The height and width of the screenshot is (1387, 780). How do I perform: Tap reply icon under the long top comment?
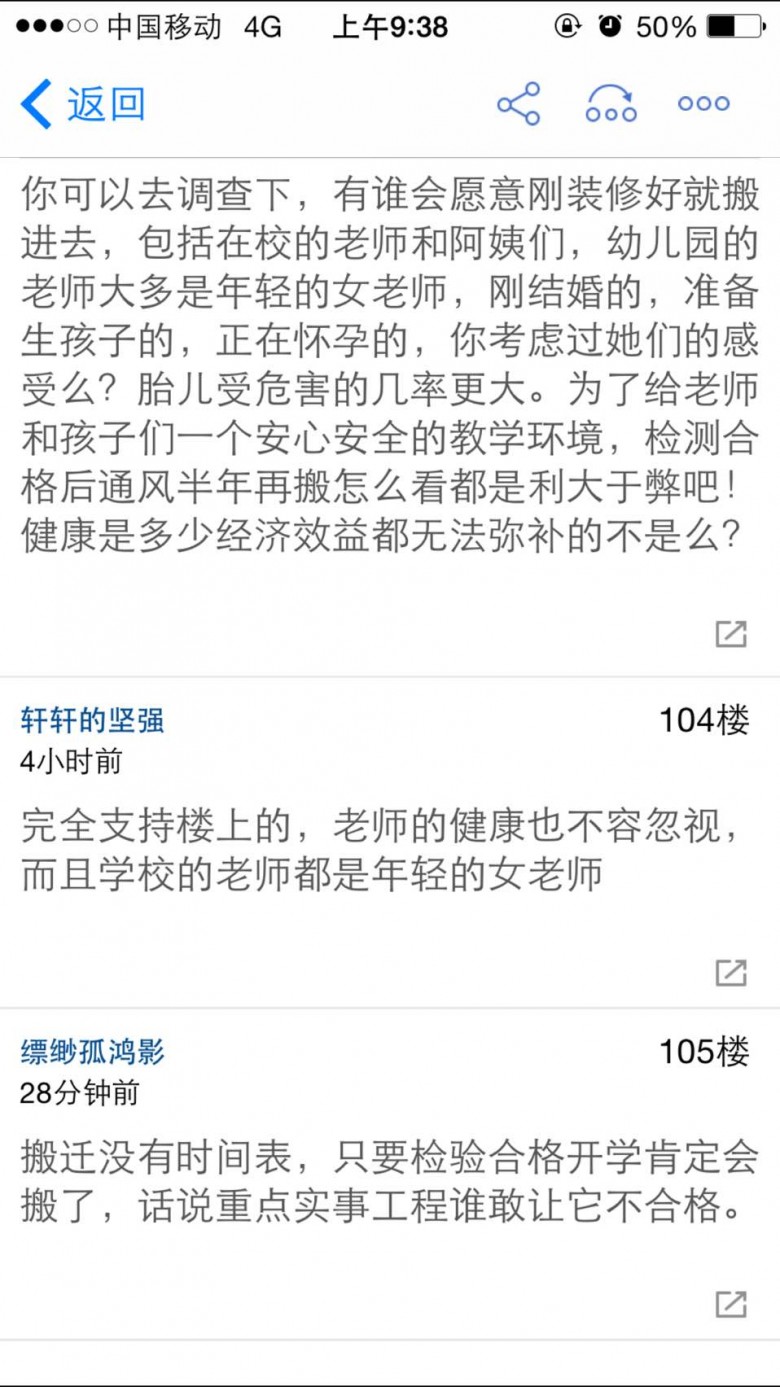tap(731, 634)
